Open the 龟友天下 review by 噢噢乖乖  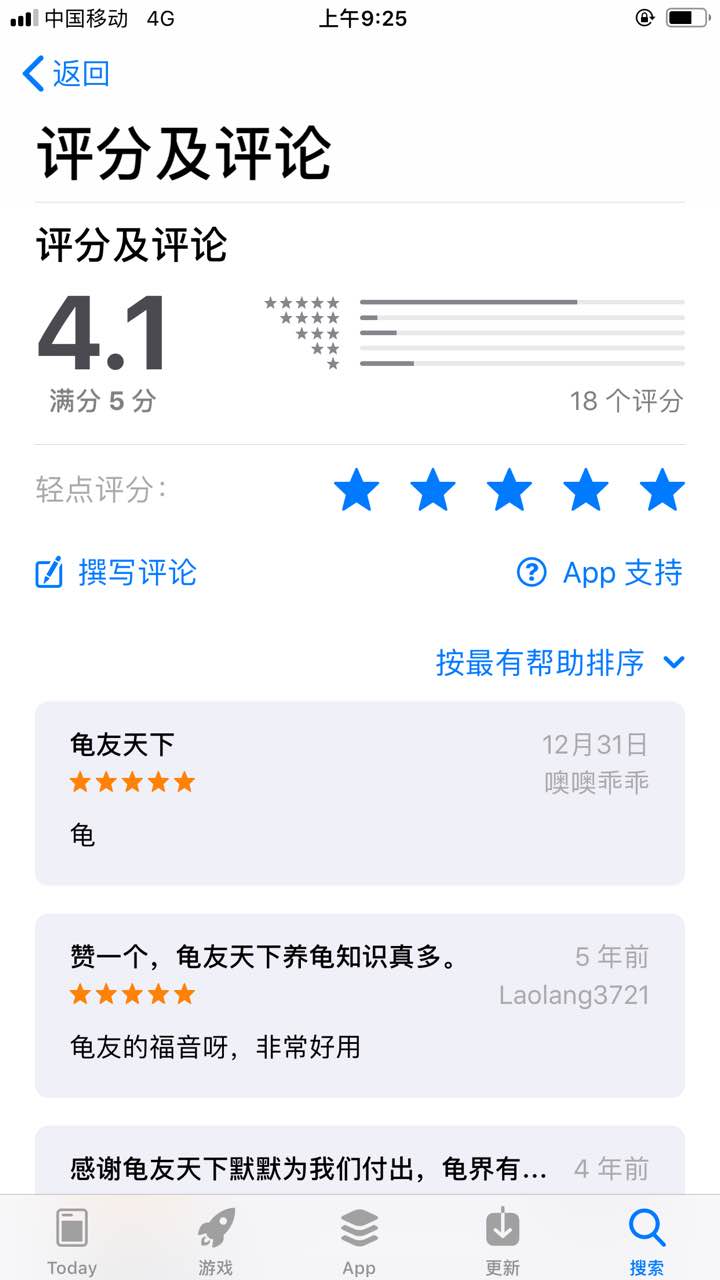click(x=360, y=793)
